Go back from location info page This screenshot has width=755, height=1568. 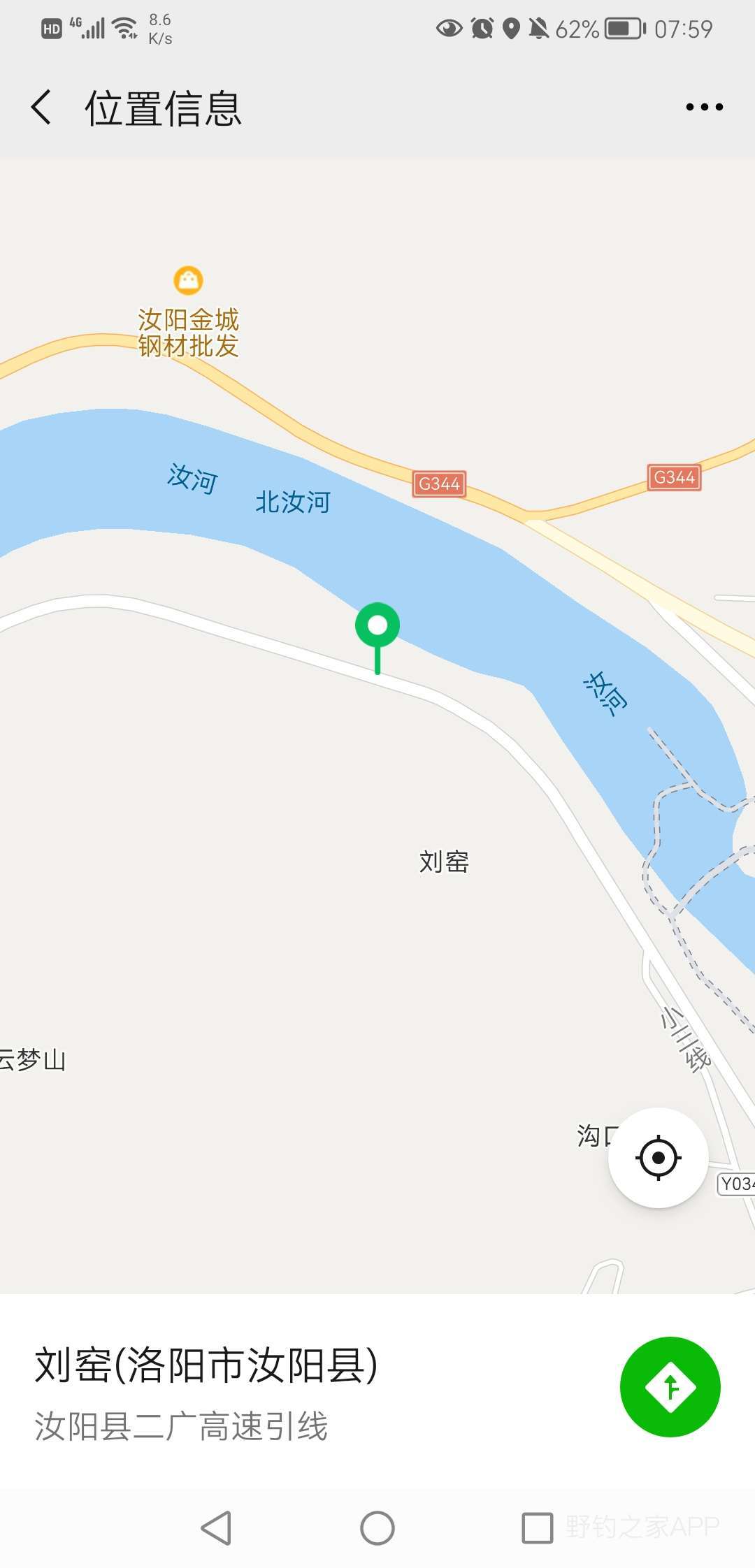[42, 108]
